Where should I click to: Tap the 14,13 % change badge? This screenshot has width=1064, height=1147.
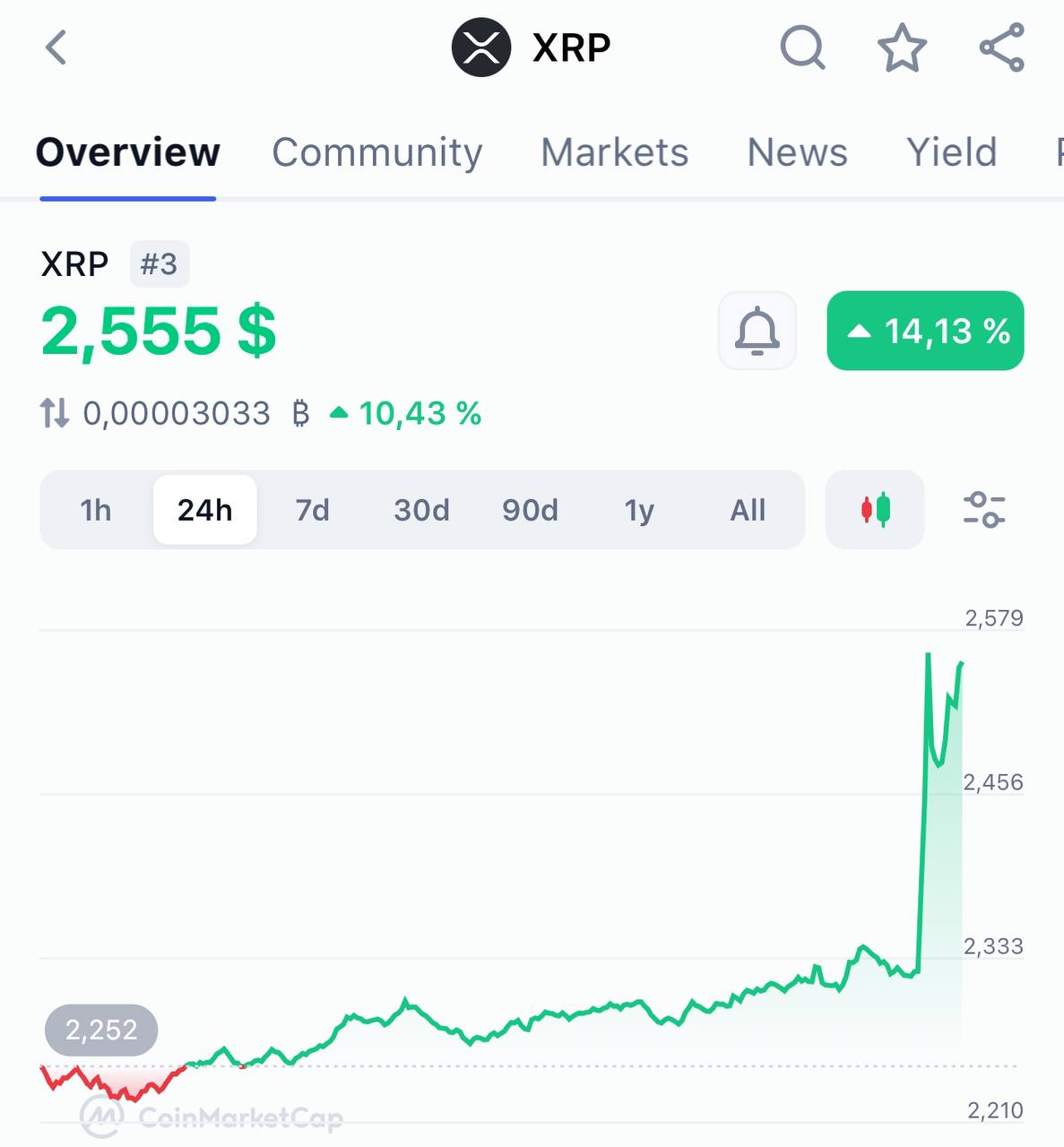pyautogui.click(x=925, y=331)
